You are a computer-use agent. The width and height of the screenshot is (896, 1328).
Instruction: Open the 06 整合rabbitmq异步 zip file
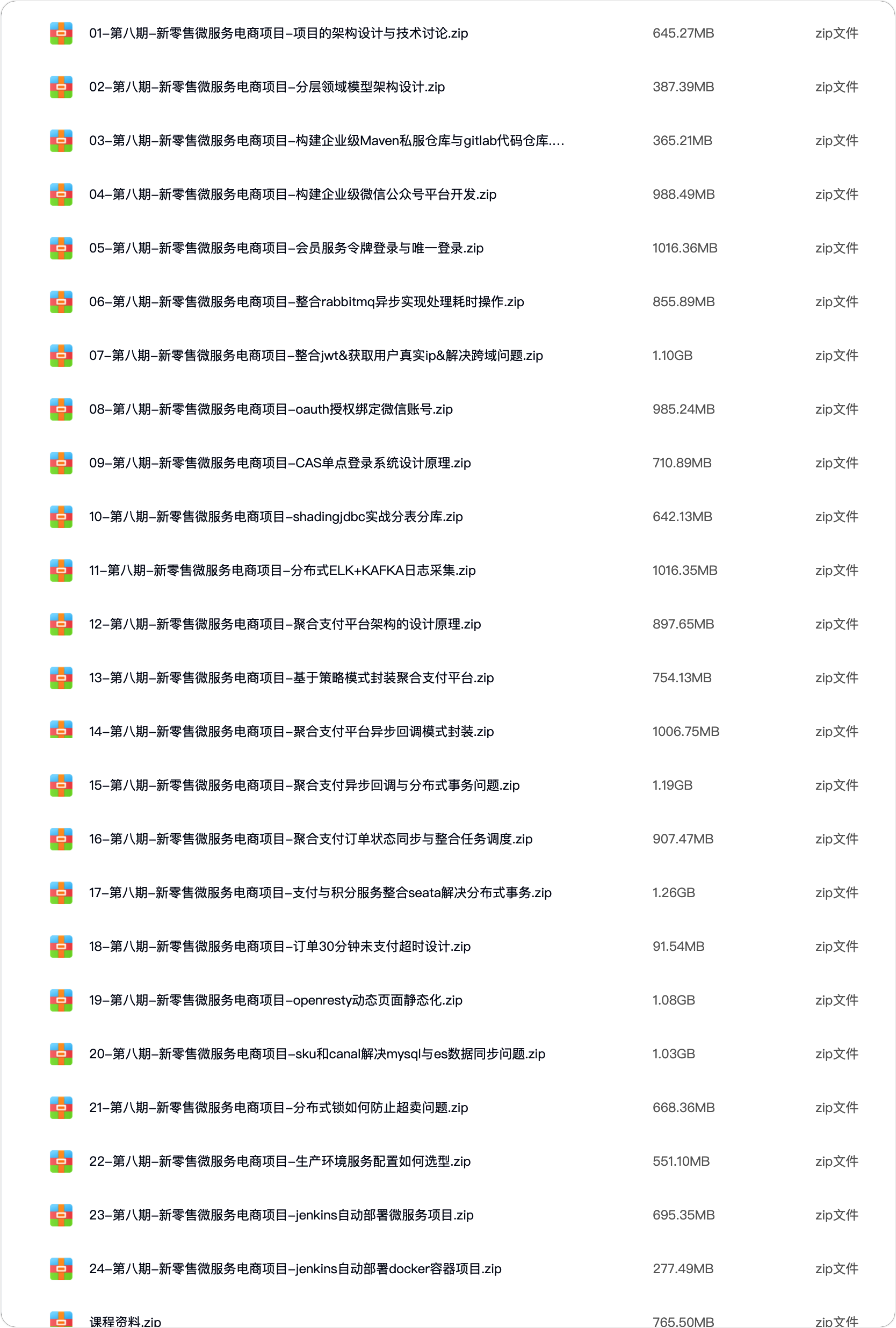coord(306,302)
